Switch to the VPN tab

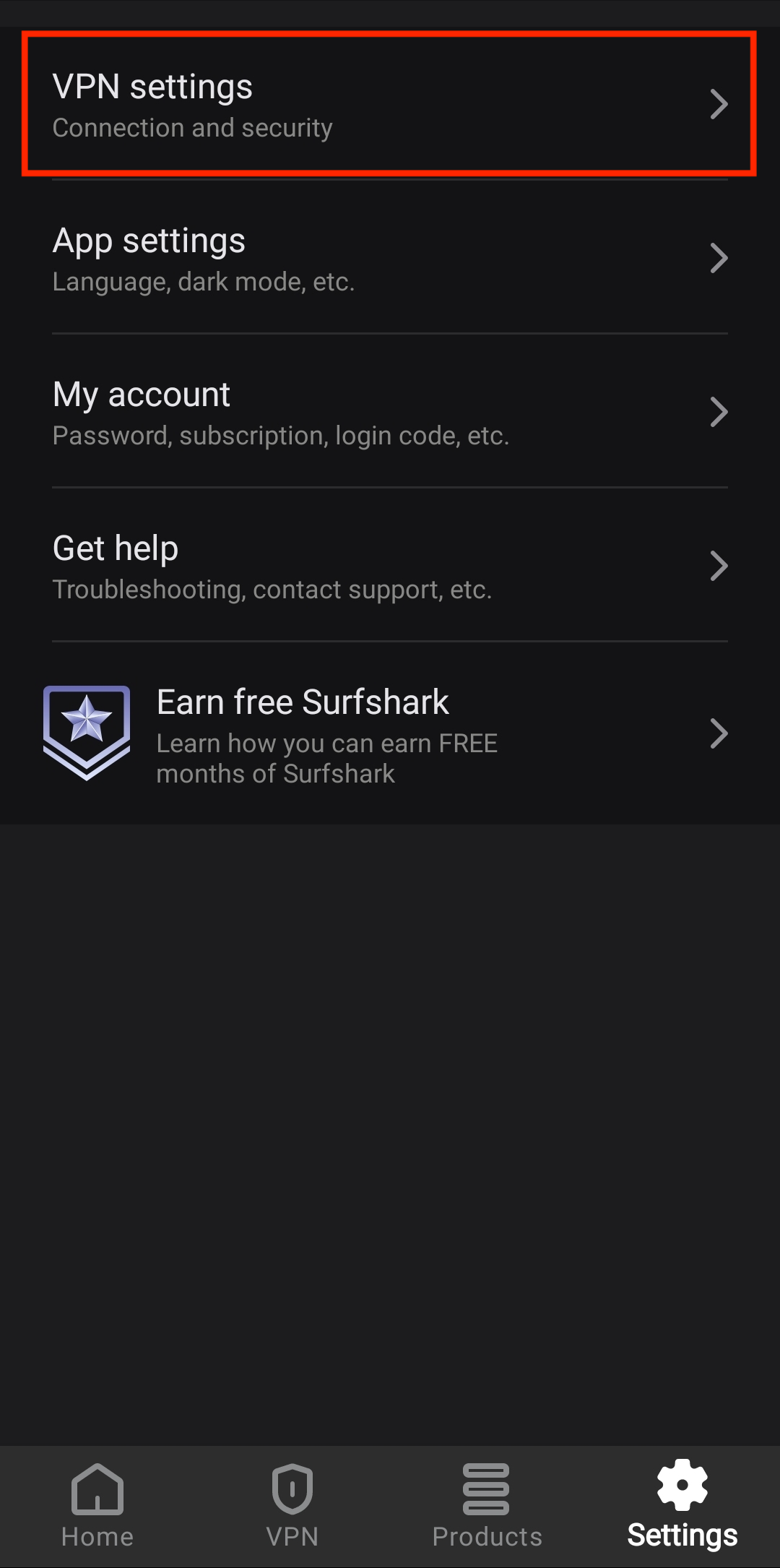point(292,1506)
